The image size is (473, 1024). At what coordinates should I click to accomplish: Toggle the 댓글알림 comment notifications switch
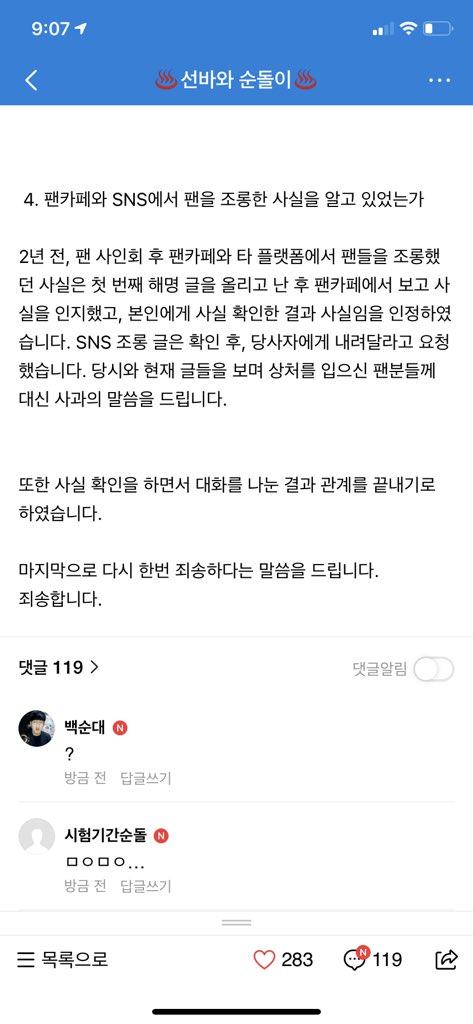point(434,669)
